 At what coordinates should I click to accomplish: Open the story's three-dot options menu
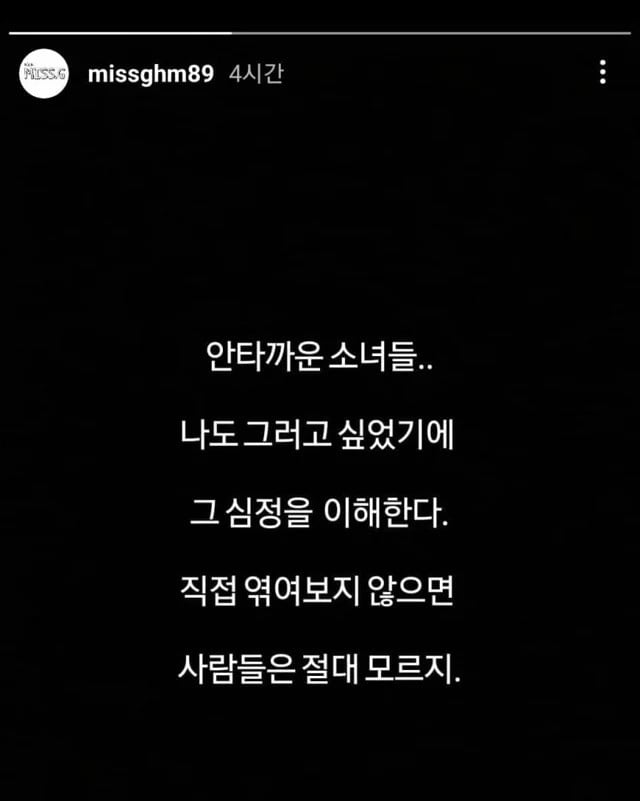coord(602,72)
